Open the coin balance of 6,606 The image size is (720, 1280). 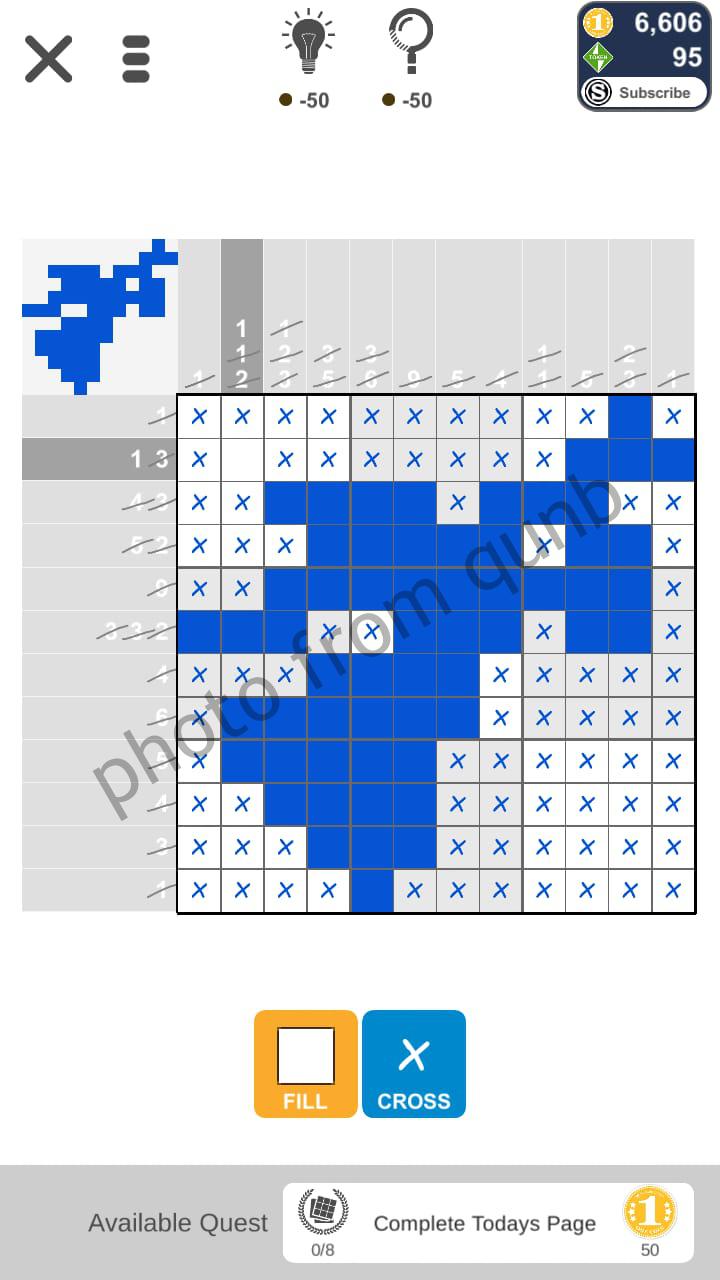[x=645, y=23]
